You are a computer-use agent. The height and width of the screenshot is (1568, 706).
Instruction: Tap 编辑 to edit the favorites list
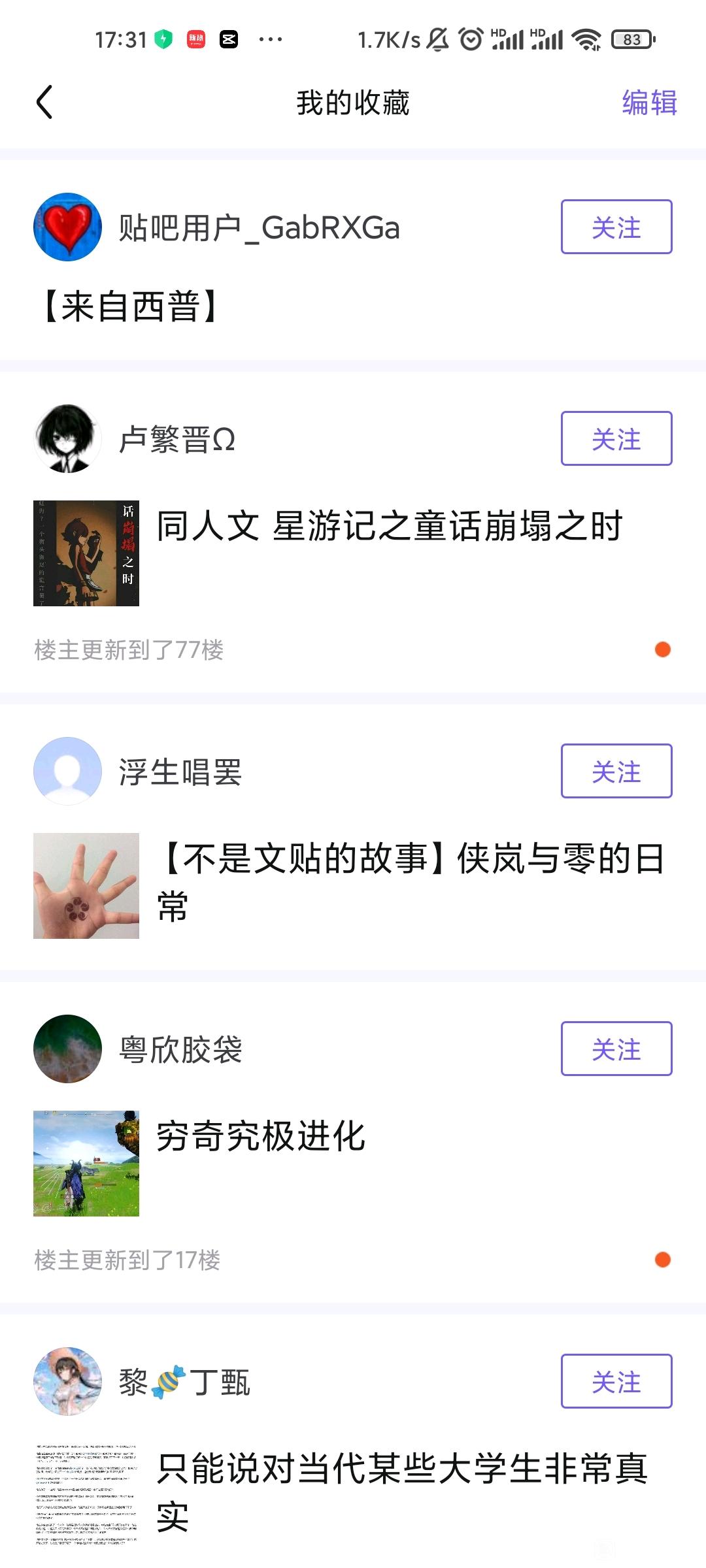pyautogui.click(x=649, y=103)
